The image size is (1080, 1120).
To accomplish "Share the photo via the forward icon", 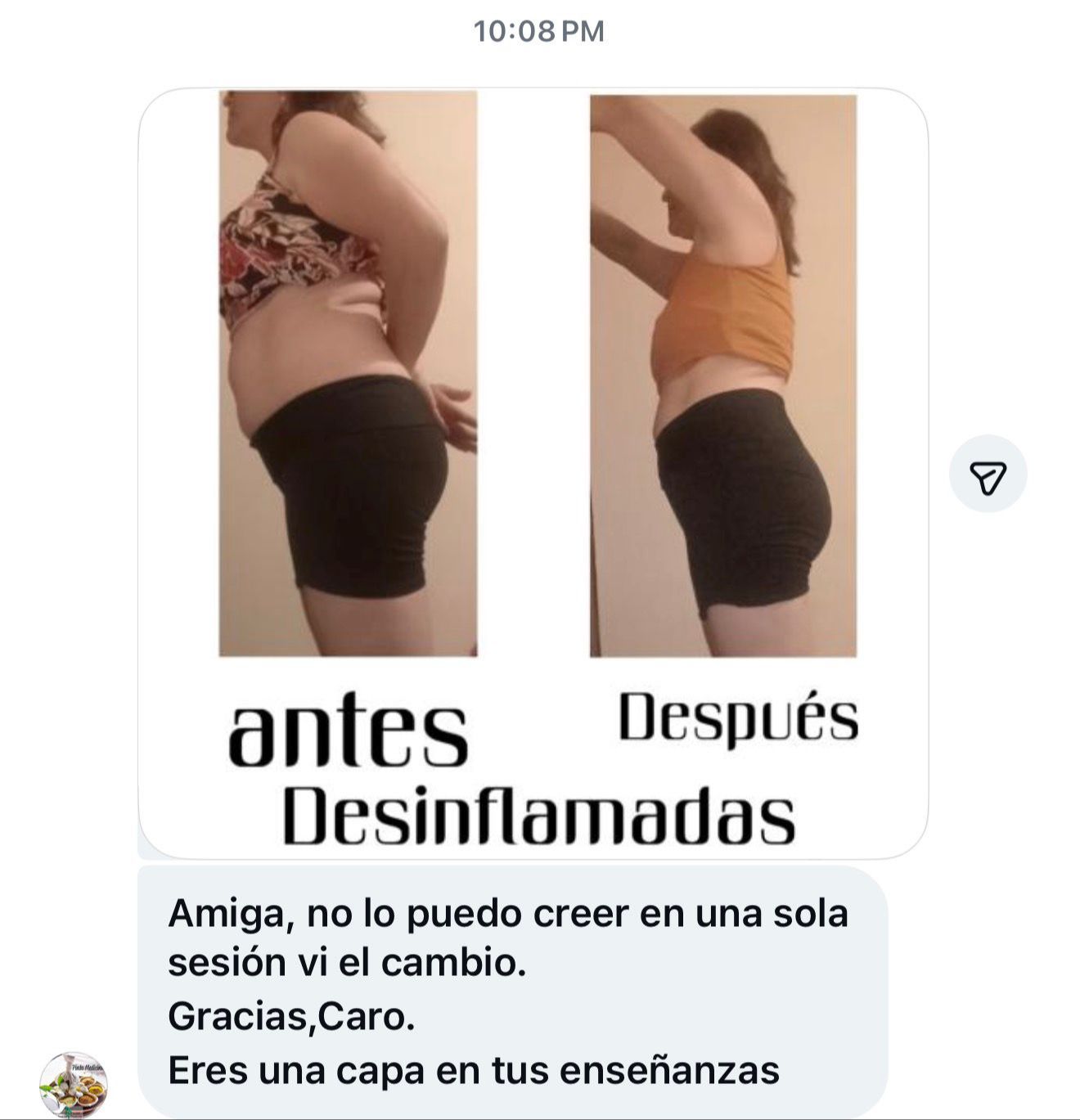I will pos(988,474).
